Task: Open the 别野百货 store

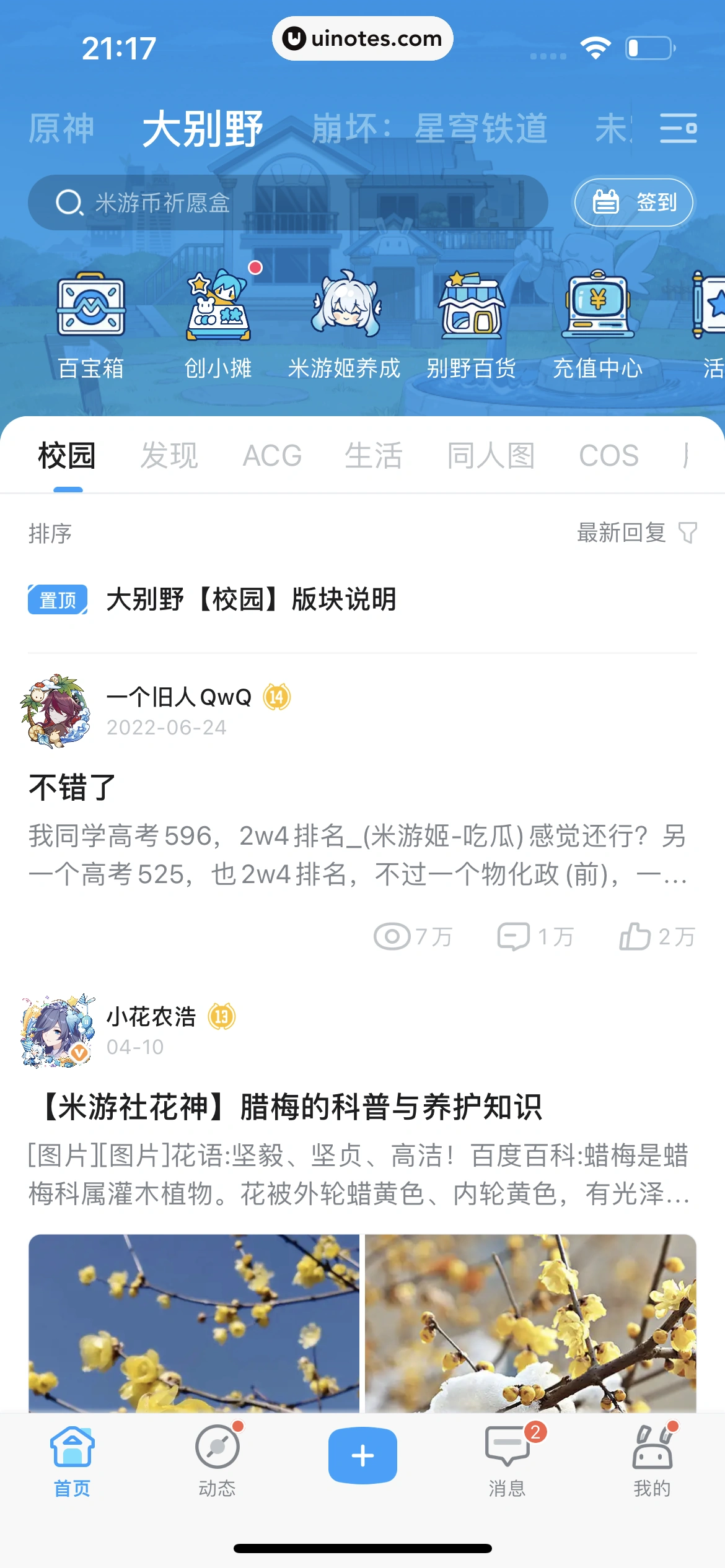Action: 471,322
